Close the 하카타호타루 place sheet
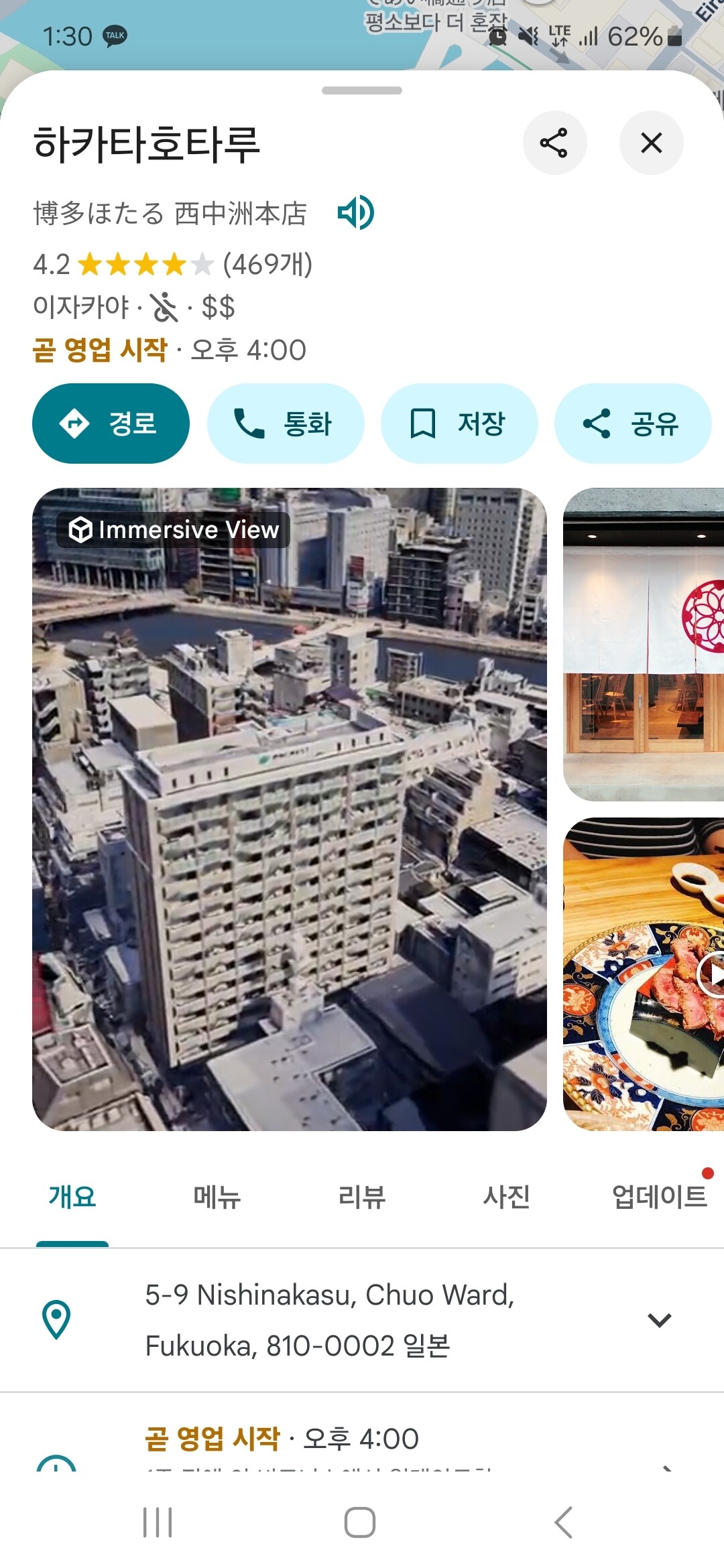724x1568 pixels. pos(651,143)
